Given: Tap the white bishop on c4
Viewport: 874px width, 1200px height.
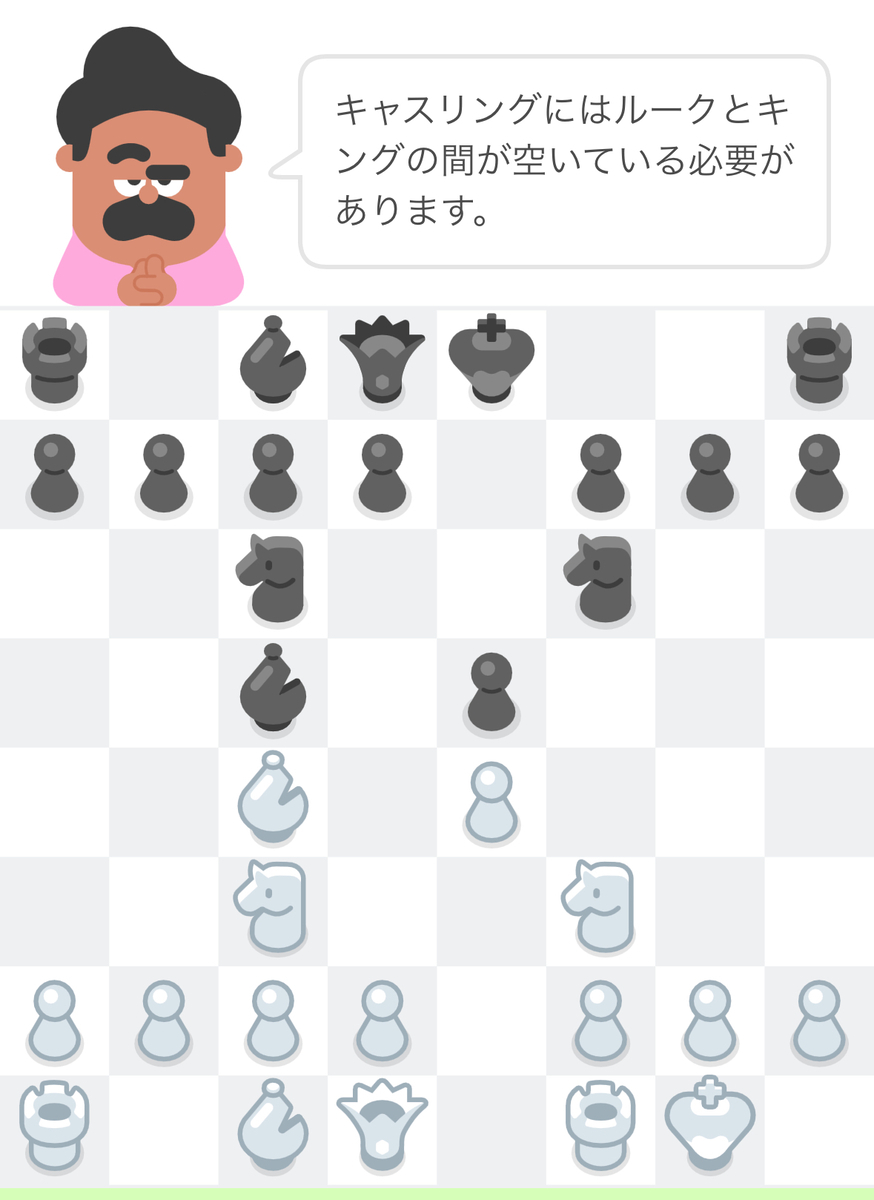Looking at the screenshot, I should (x=273, y=800).
